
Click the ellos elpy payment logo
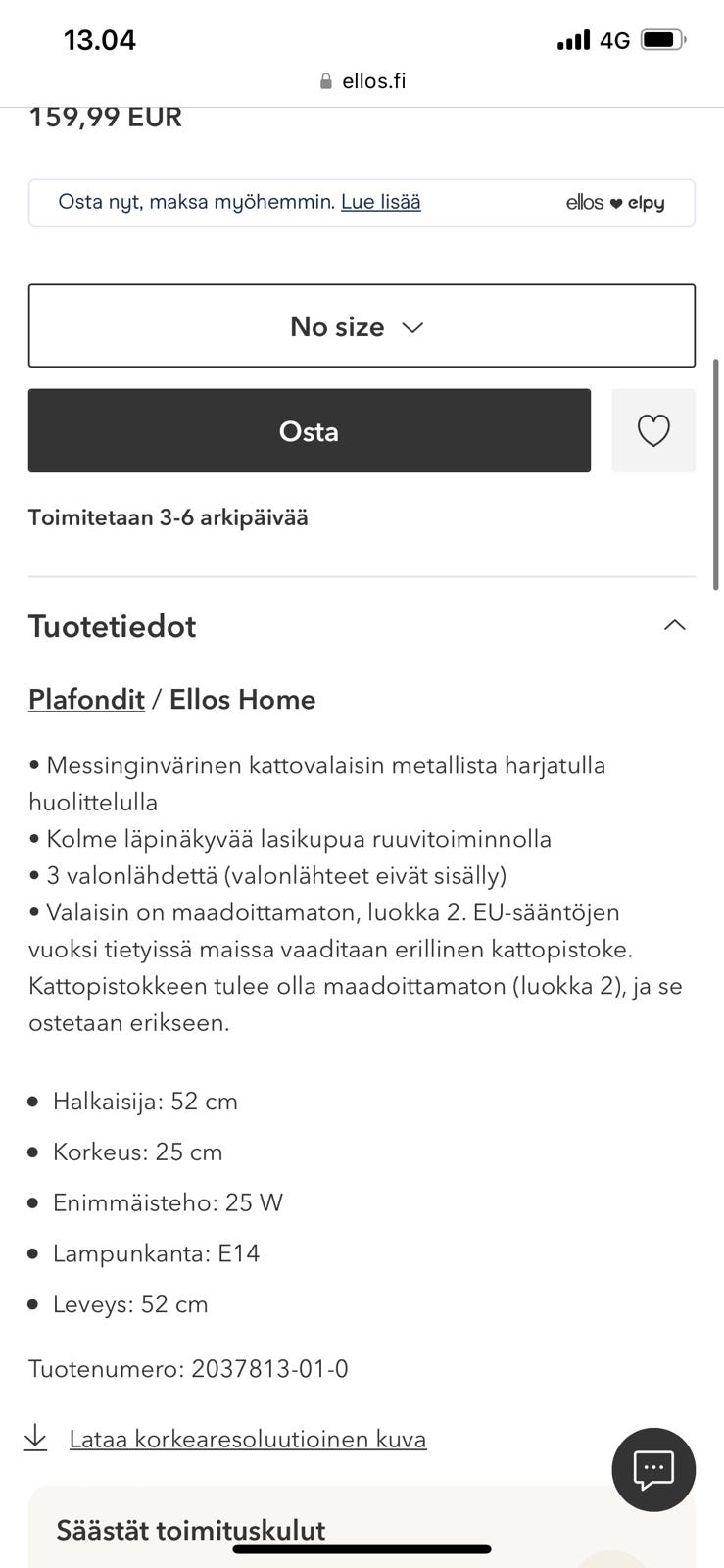pyautogui.click(x=615, y=203)
